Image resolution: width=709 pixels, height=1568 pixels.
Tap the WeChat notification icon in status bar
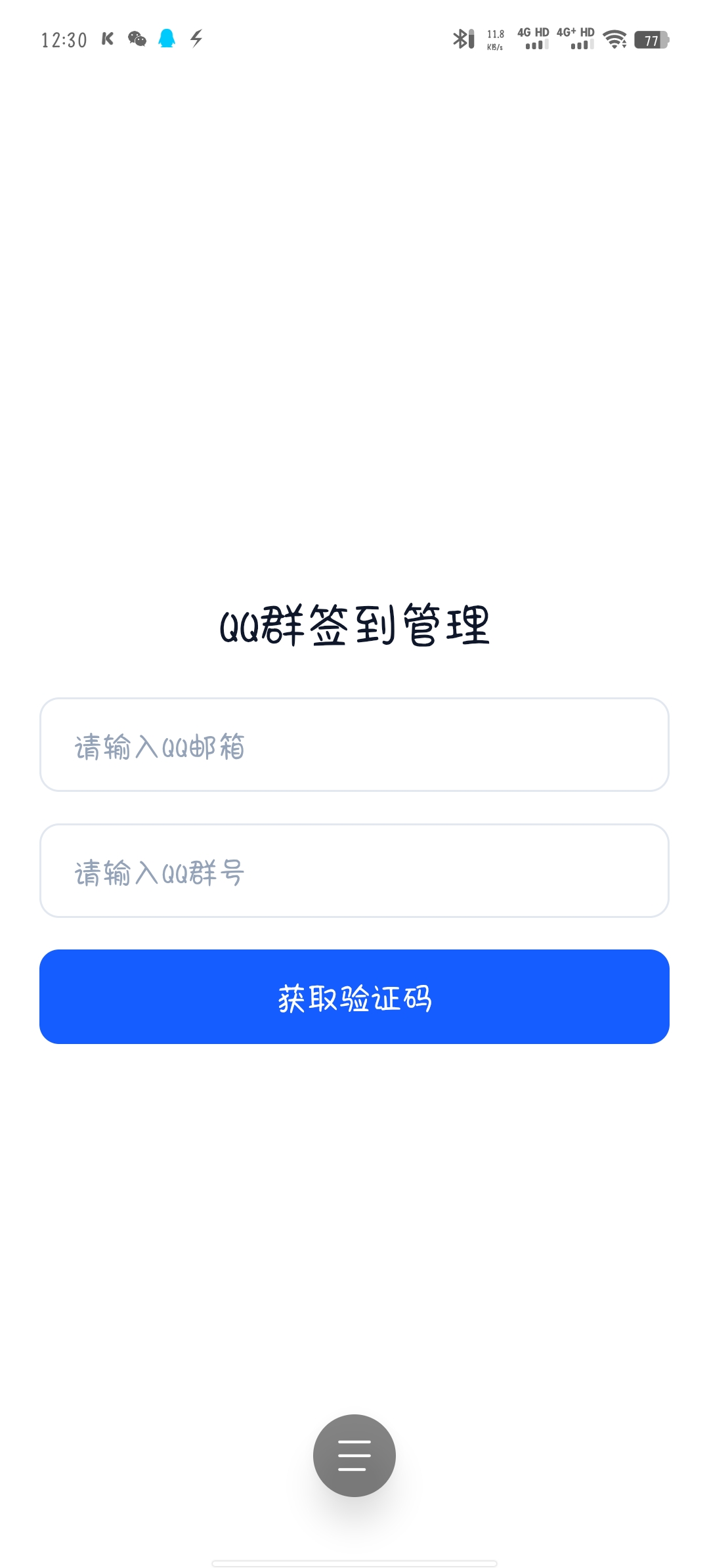click(137, 39)
